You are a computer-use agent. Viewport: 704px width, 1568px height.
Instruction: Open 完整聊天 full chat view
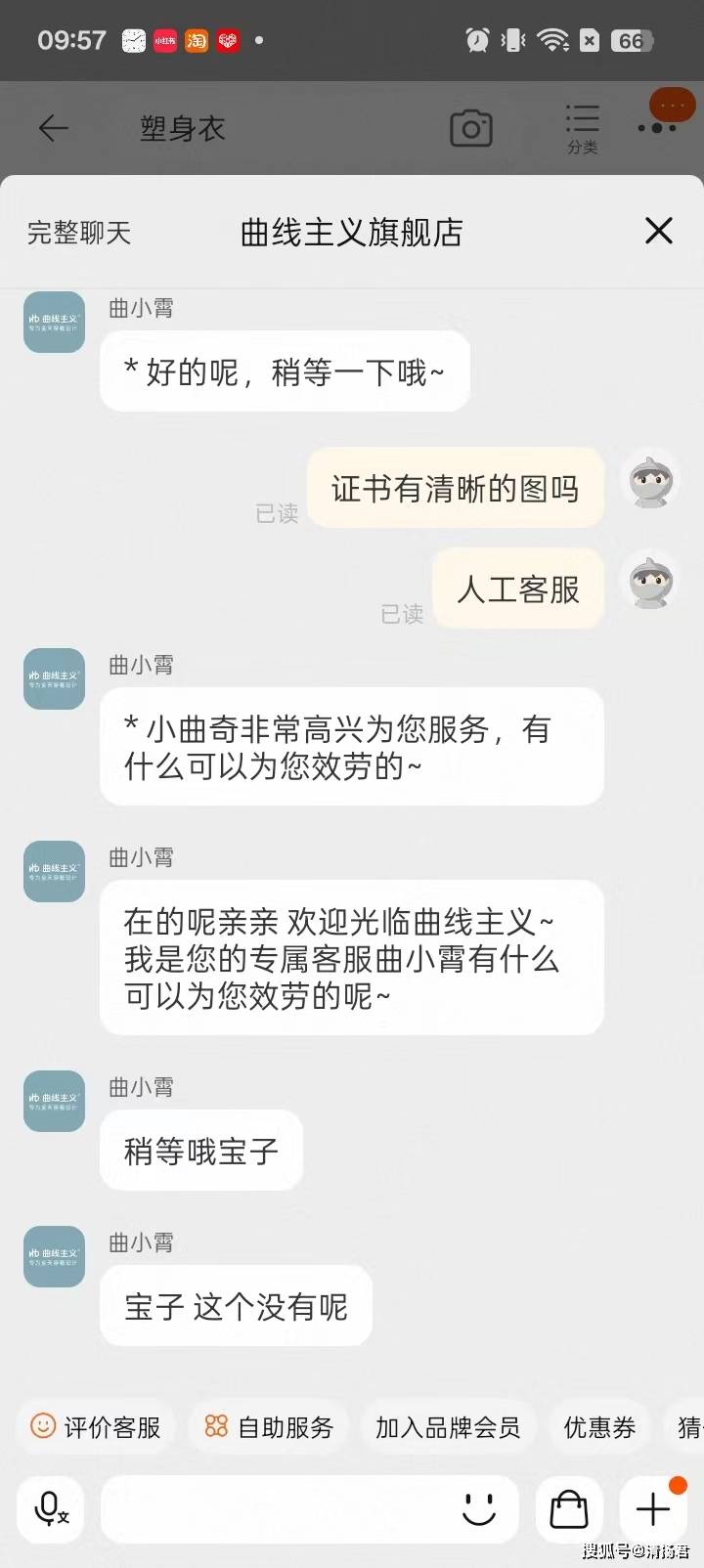pos(78,233)
